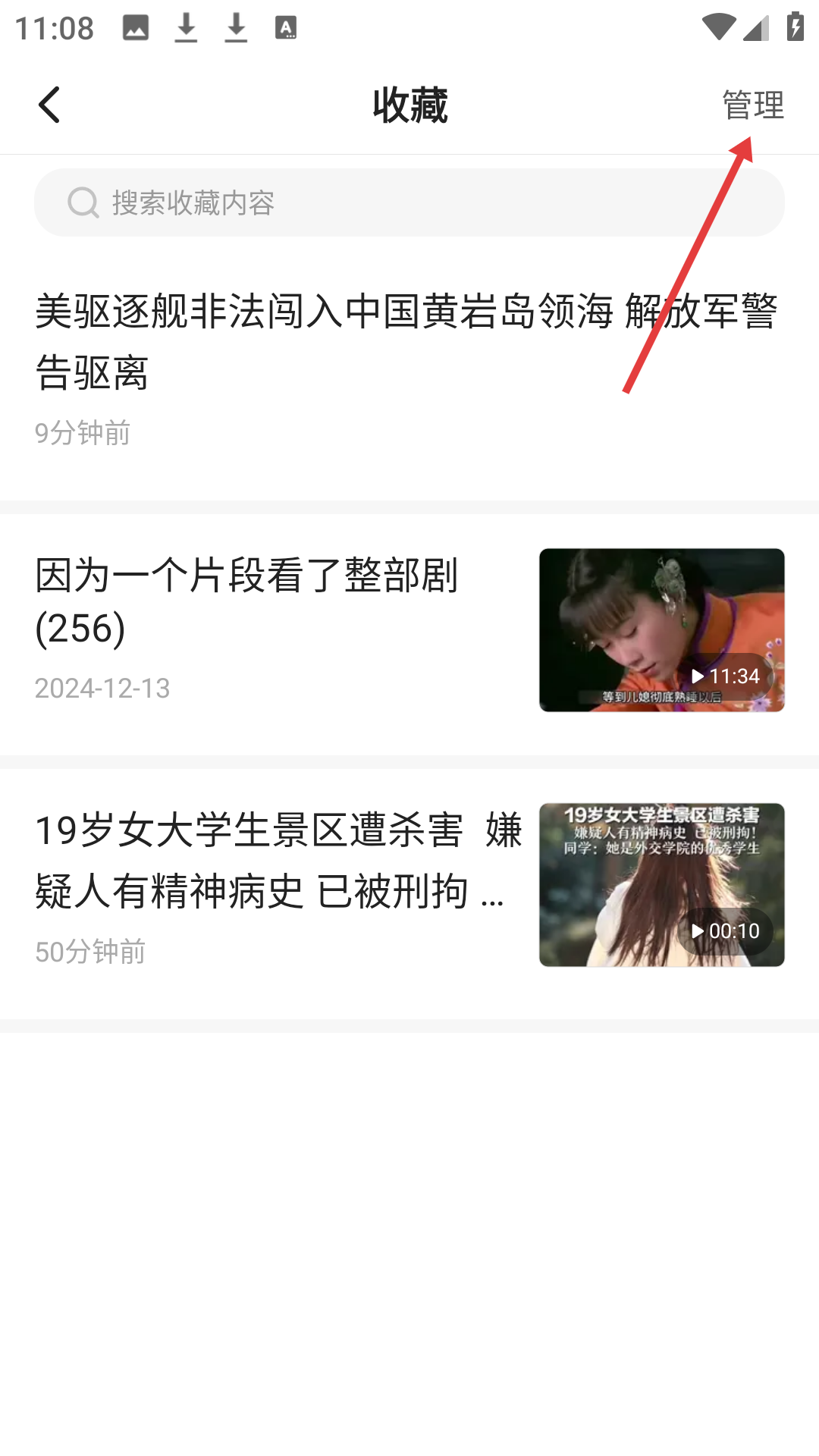Go back from the 收藏 page

49,105
